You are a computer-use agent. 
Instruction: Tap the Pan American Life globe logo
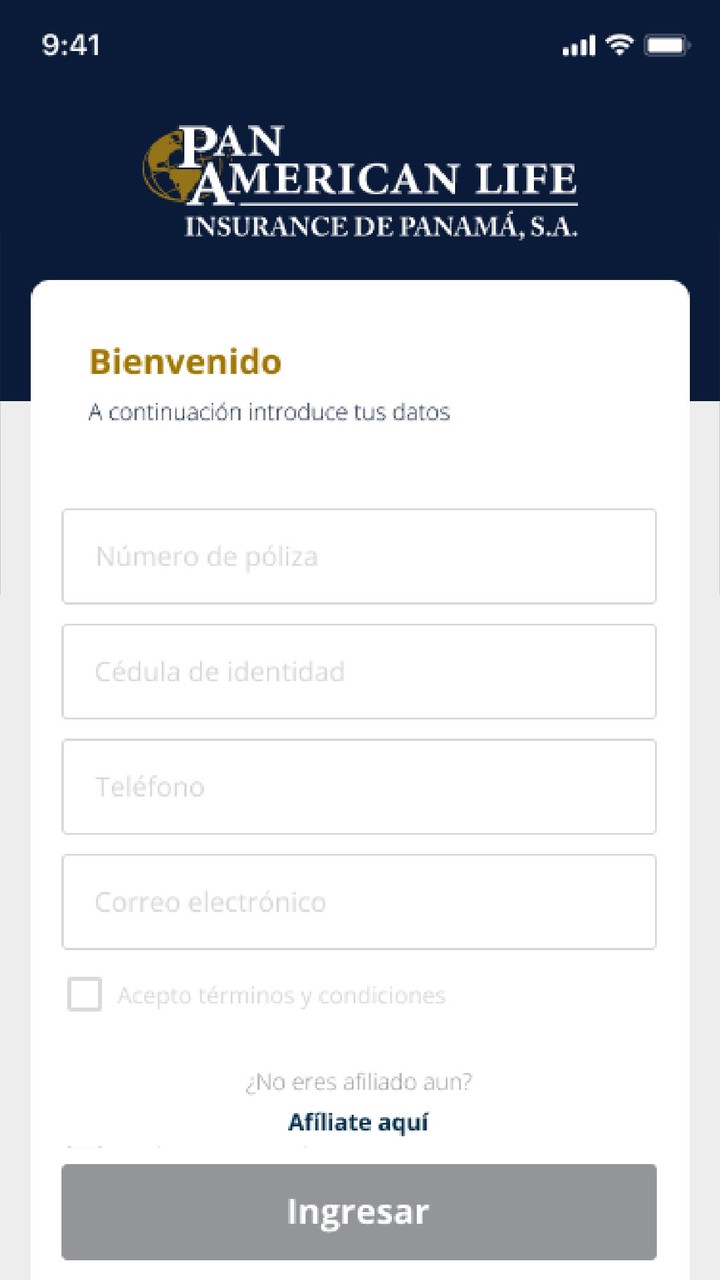[x=168, y=168]
